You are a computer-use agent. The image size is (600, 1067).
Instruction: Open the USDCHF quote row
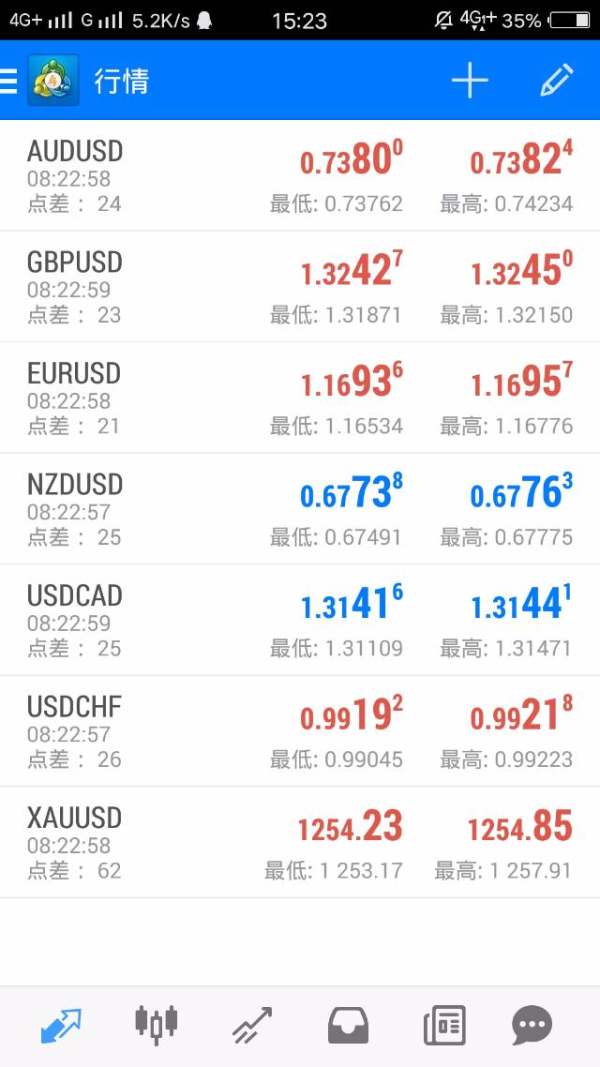[300, 731]
